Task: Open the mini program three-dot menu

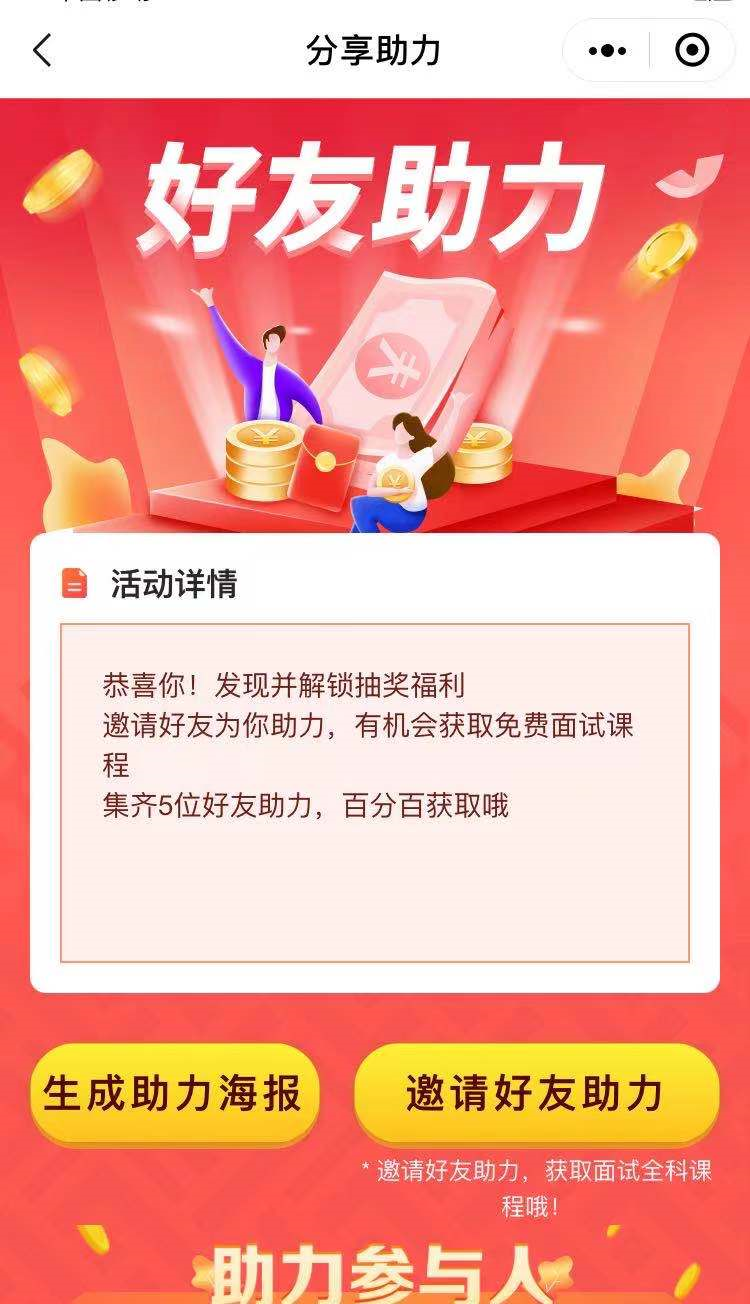Action: click(x=607, y=50)
